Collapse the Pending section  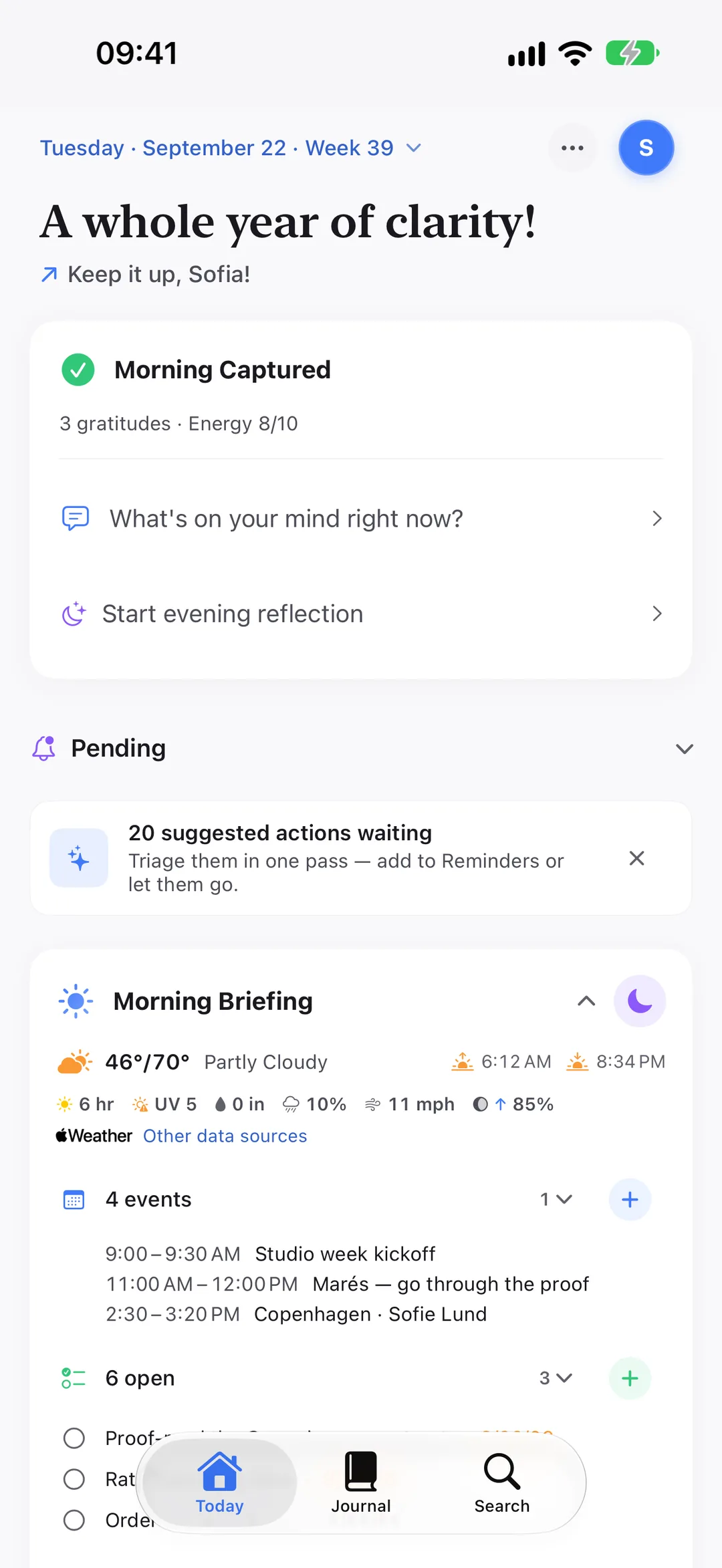[684, 749]
